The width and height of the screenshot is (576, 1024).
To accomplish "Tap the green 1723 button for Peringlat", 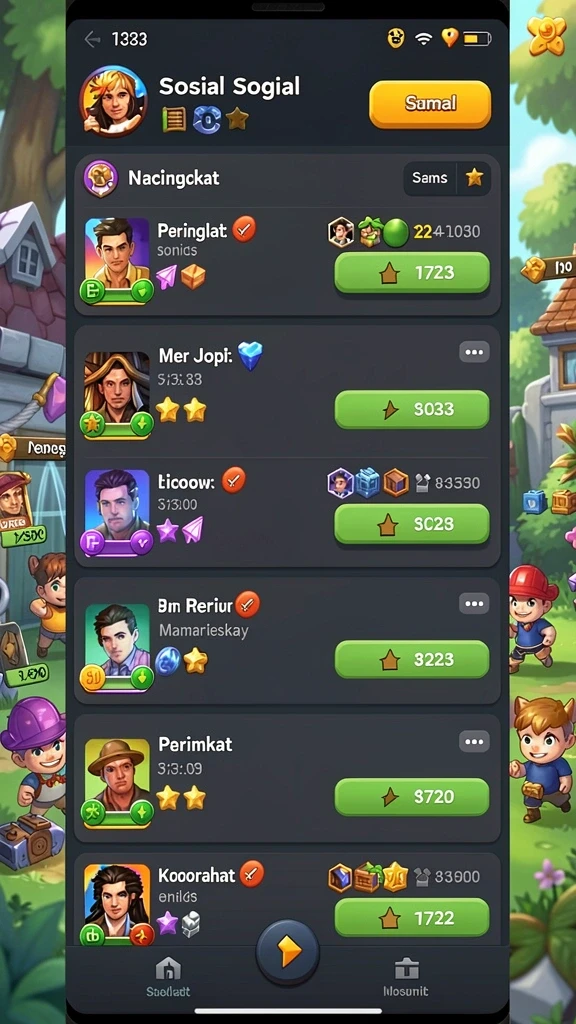I will tap(412, 273).
